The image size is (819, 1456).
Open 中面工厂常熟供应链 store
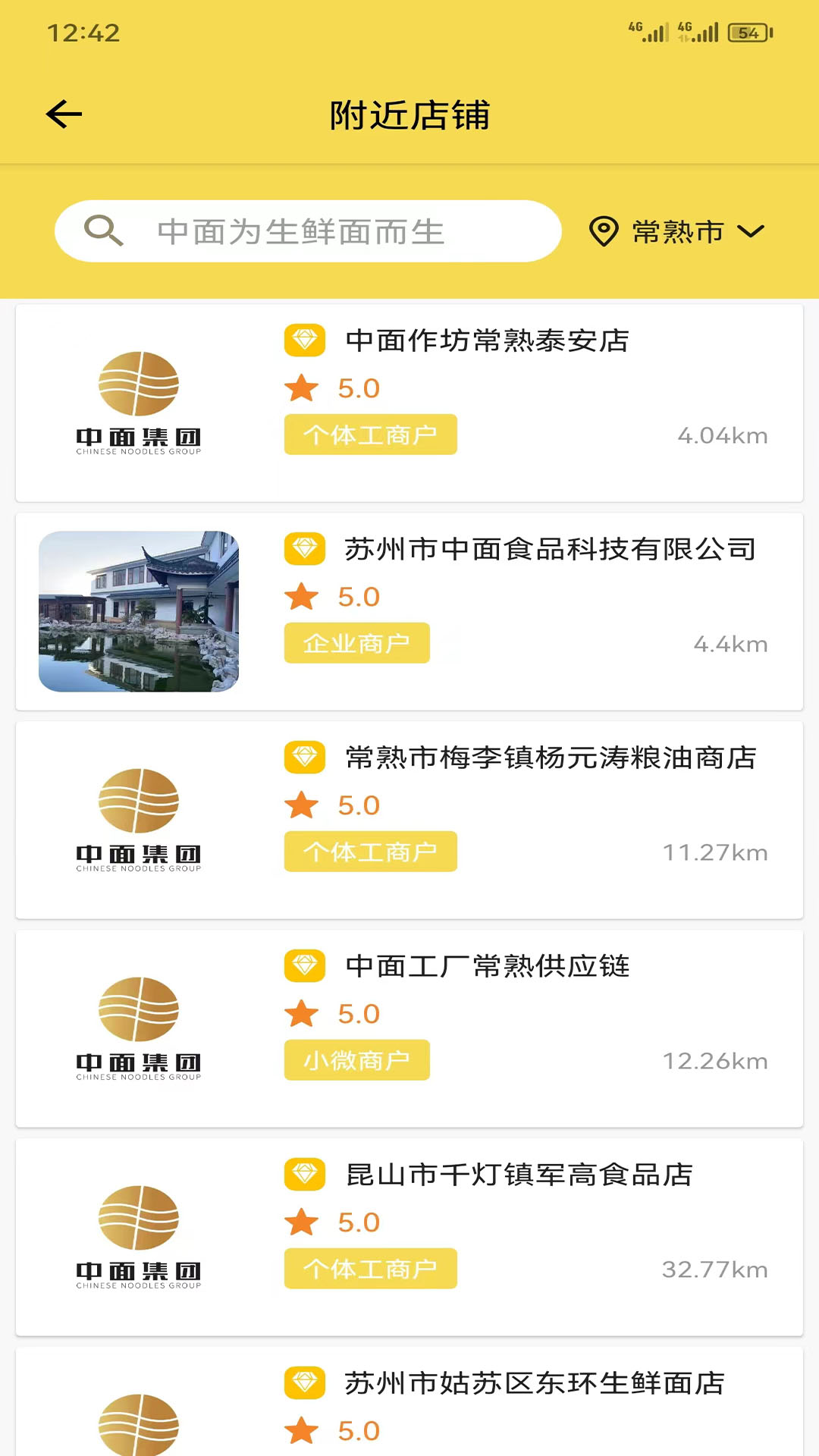pos(409,1028)
